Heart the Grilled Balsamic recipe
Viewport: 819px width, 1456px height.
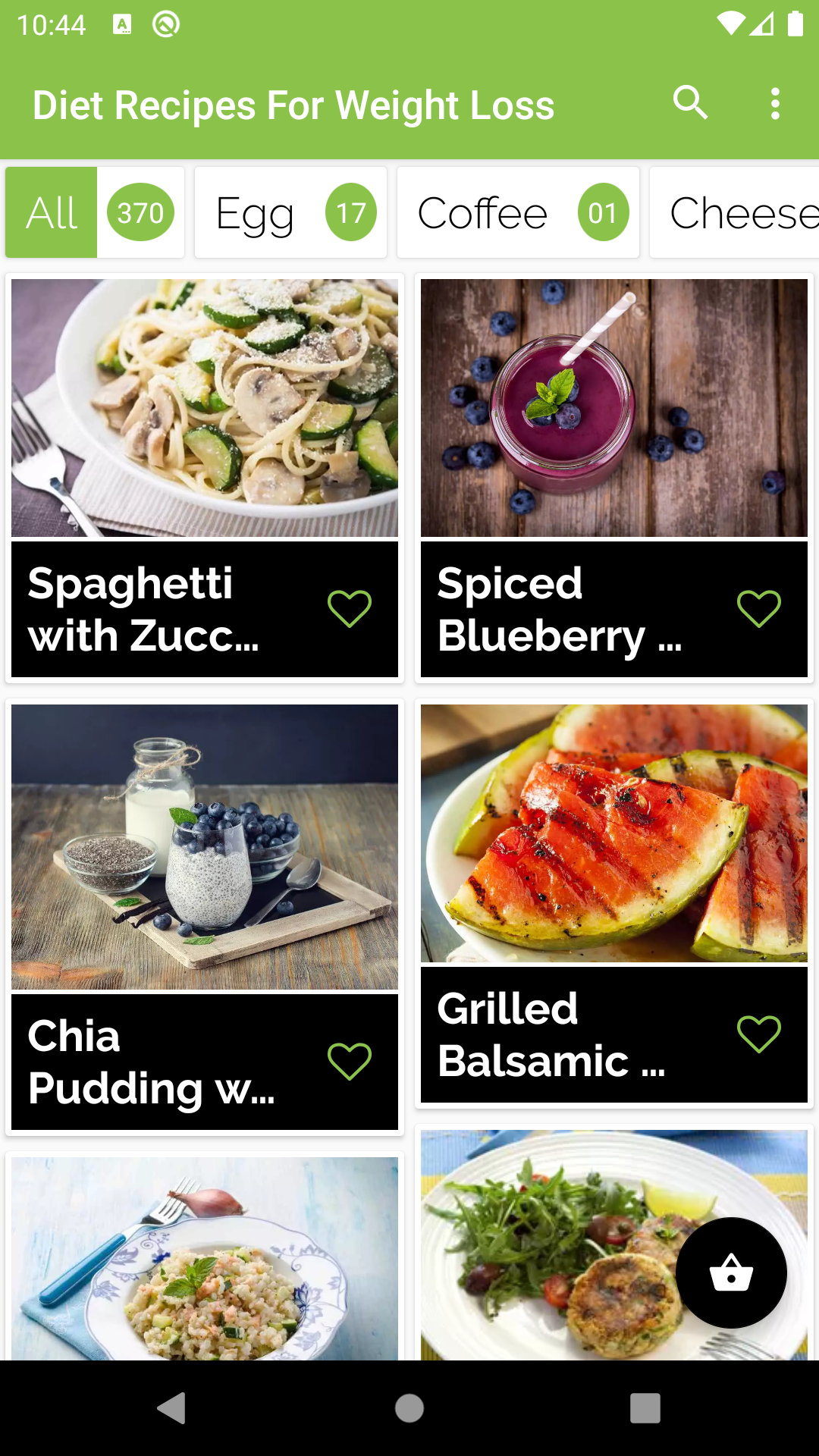tap(758, 1034)
